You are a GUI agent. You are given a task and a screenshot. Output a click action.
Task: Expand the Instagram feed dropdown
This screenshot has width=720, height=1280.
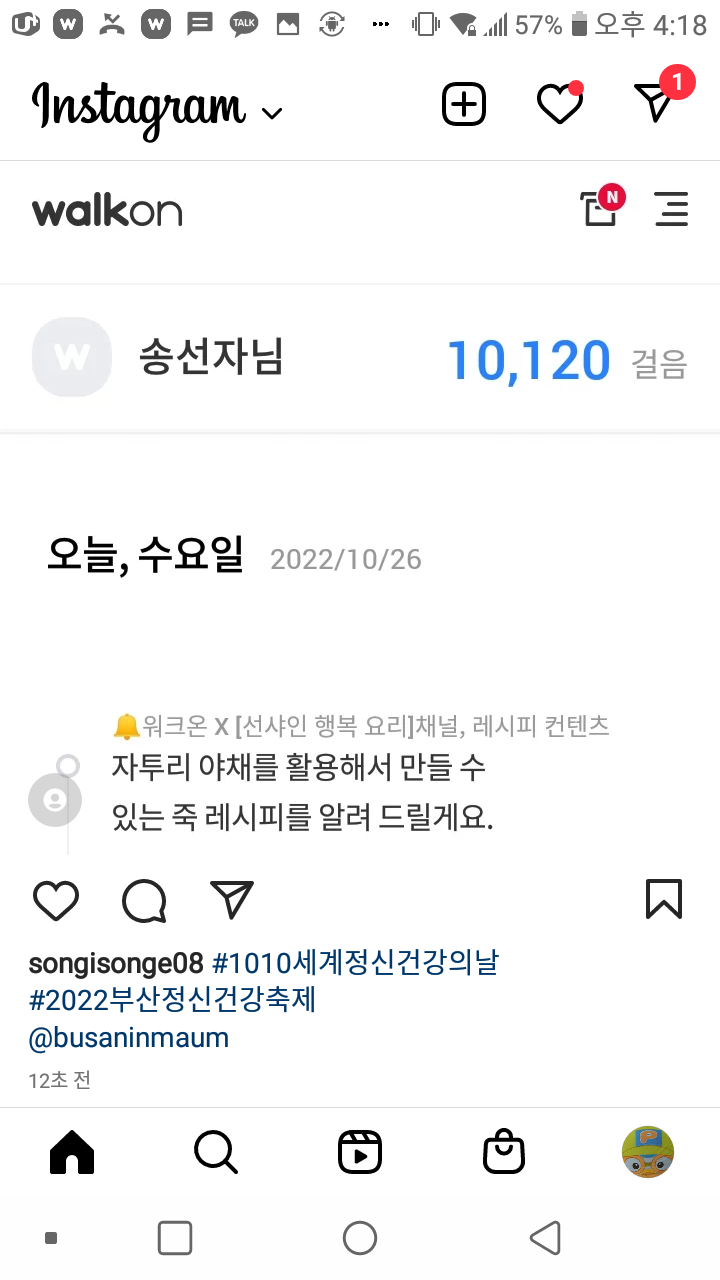pyautogui.click(x=272, y=112)
